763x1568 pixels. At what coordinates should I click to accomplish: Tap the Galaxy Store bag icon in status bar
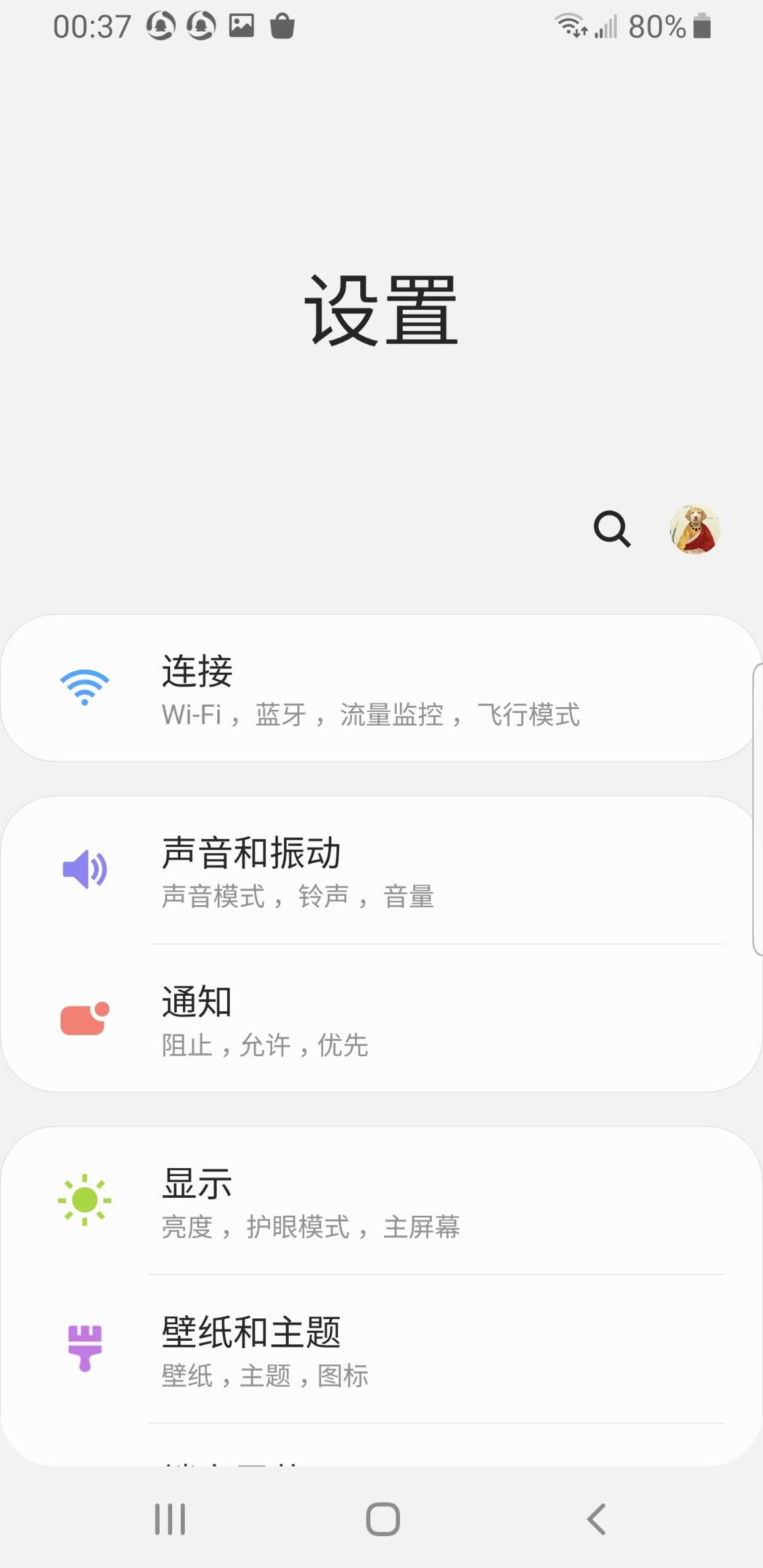[x=283, y=25]
